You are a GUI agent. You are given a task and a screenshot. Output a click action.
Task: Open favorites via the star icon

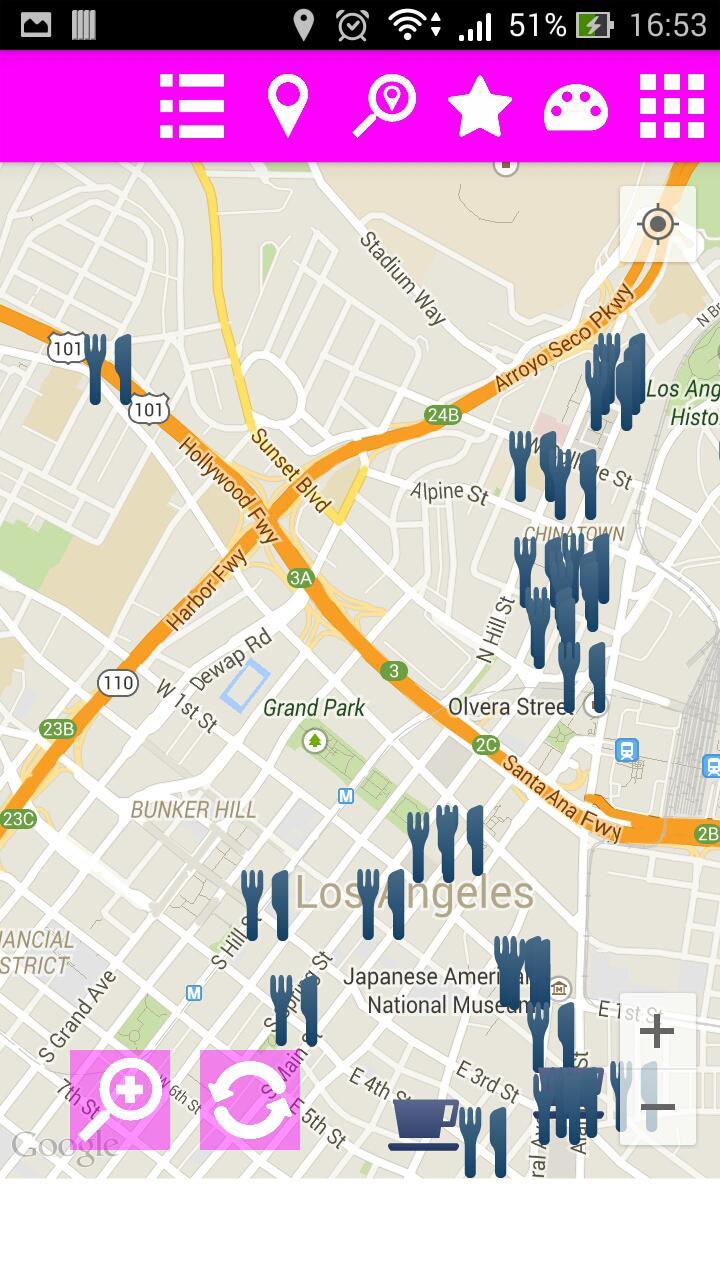click(480, 105)
